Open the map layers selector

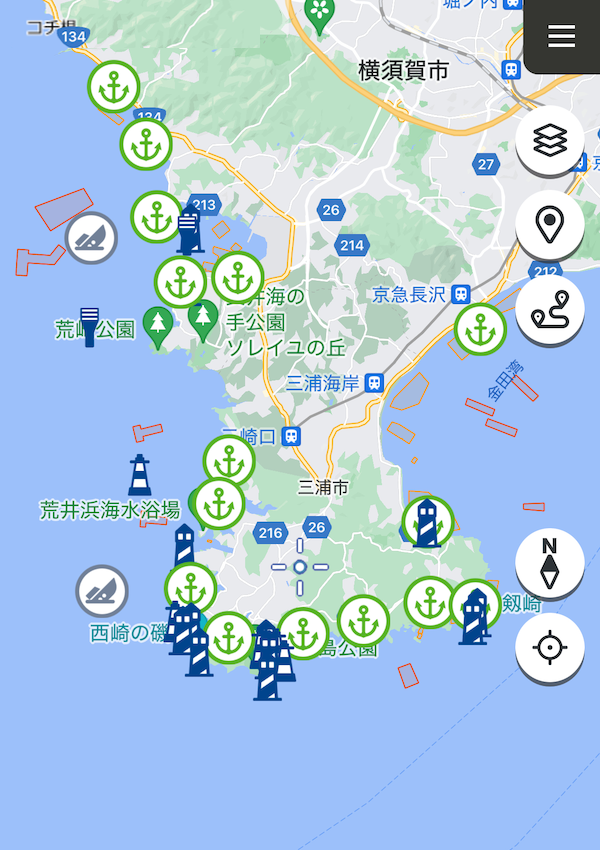[549, 141]
